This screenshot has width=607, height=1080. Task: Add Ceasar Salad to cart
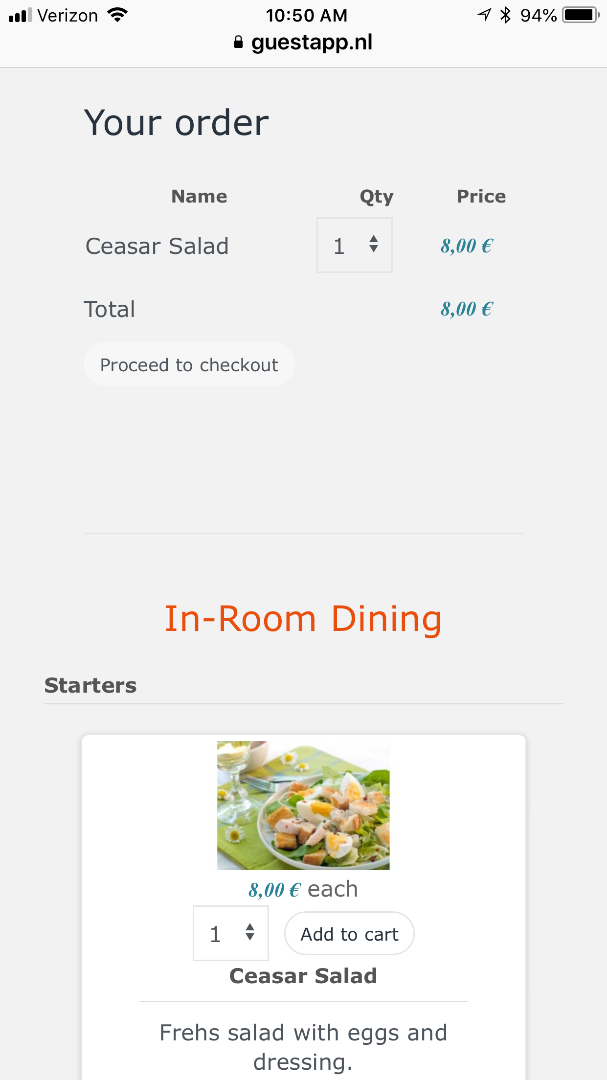click(349, 934)
